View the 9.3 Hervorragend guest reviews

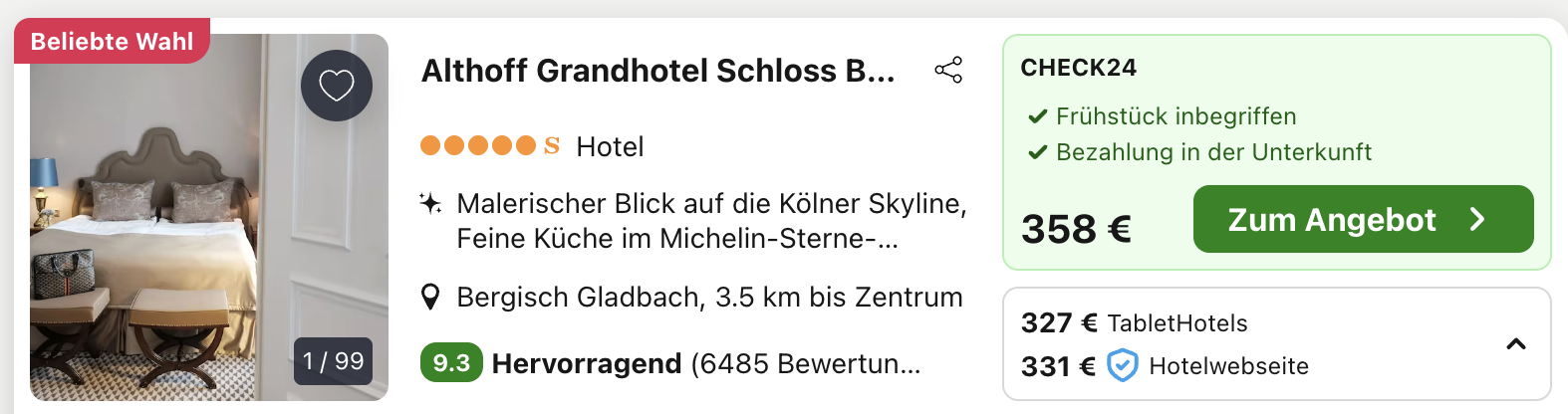pyautogui.click(x=669, y=363)
